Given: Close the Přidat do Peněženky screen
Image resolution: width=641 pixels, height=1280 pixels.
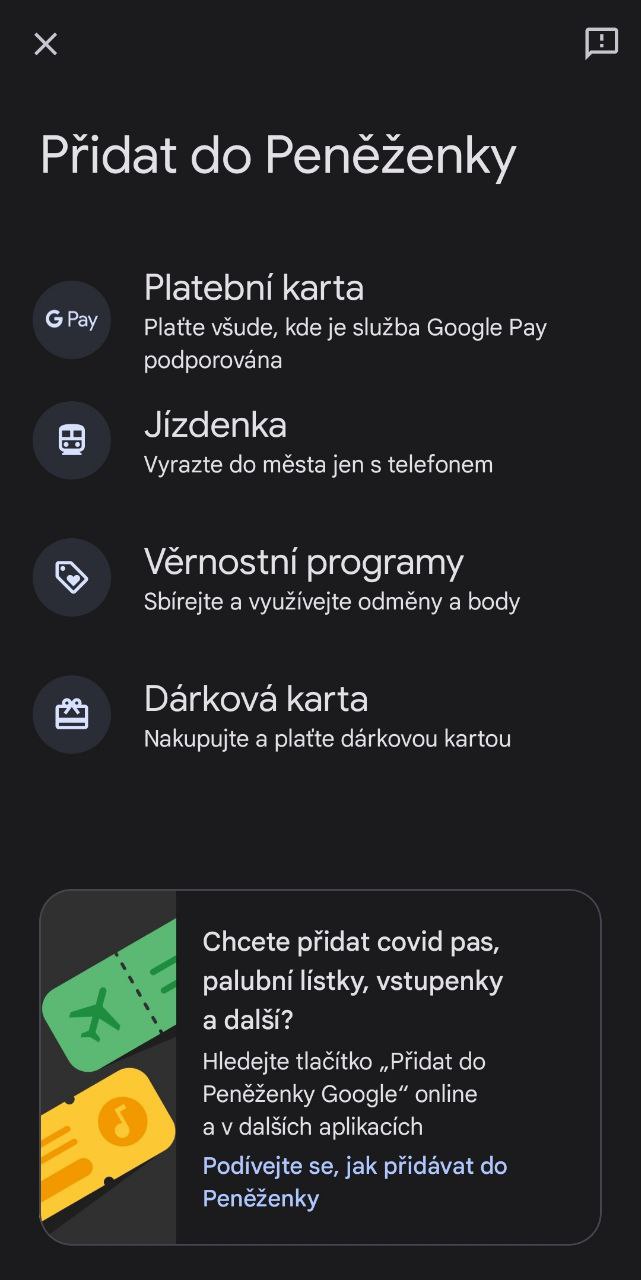Looking at the screenshot, I should click(x=46, y=44).
